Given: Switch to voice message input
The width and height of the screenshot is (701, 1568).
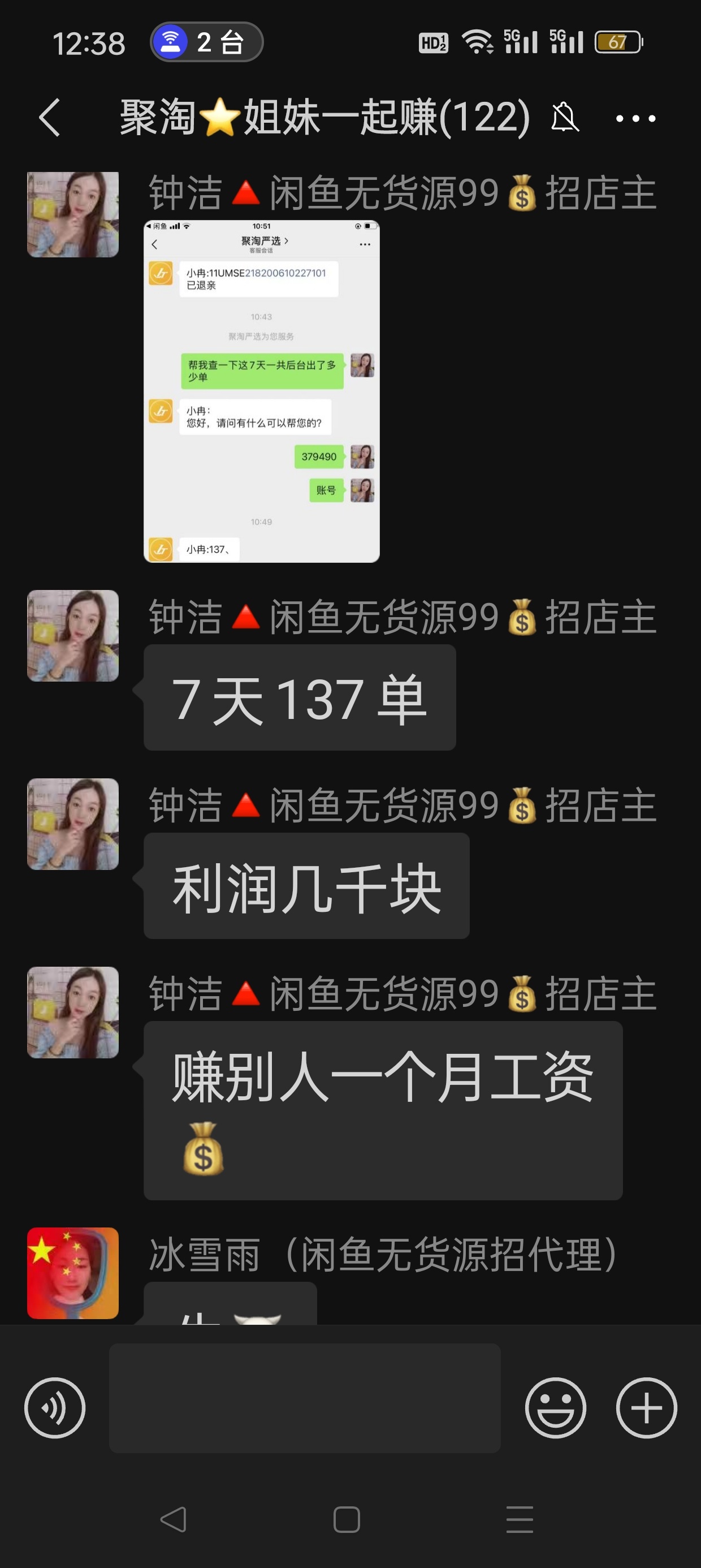Looking at the screenshot, I should (x=55, y=1407).
